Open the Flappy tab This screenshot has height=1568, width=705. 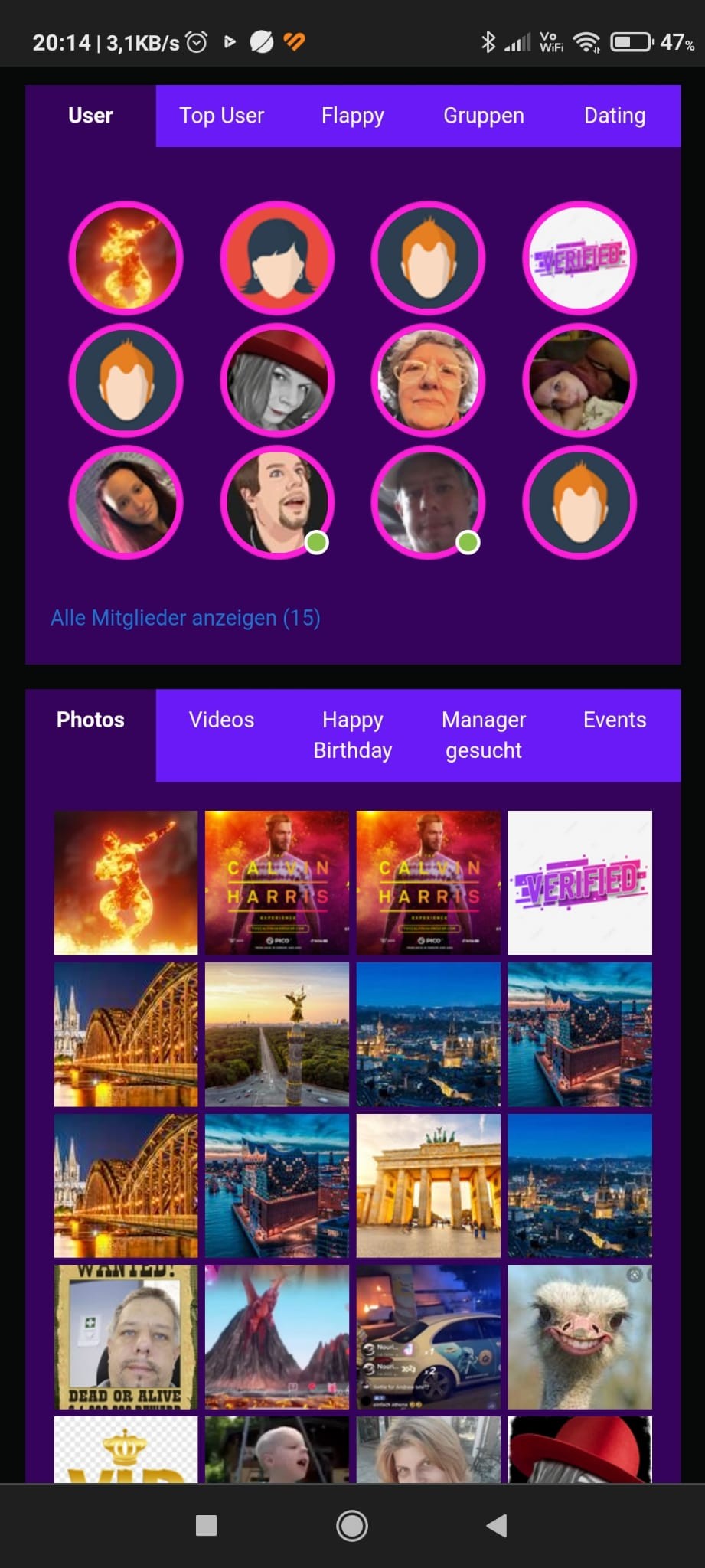coord(352,116)
